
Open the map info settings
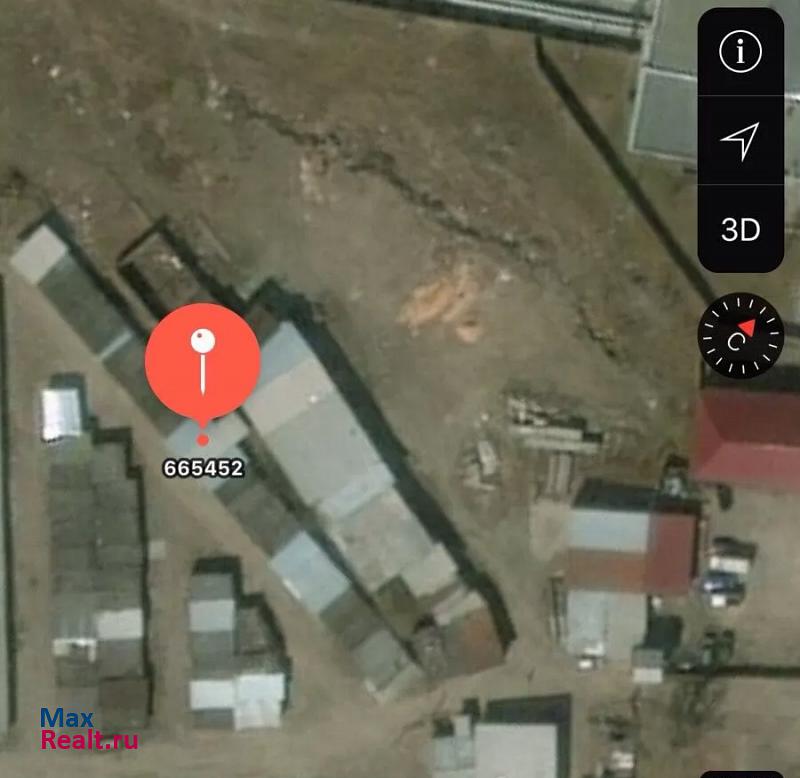coord(740,52)
